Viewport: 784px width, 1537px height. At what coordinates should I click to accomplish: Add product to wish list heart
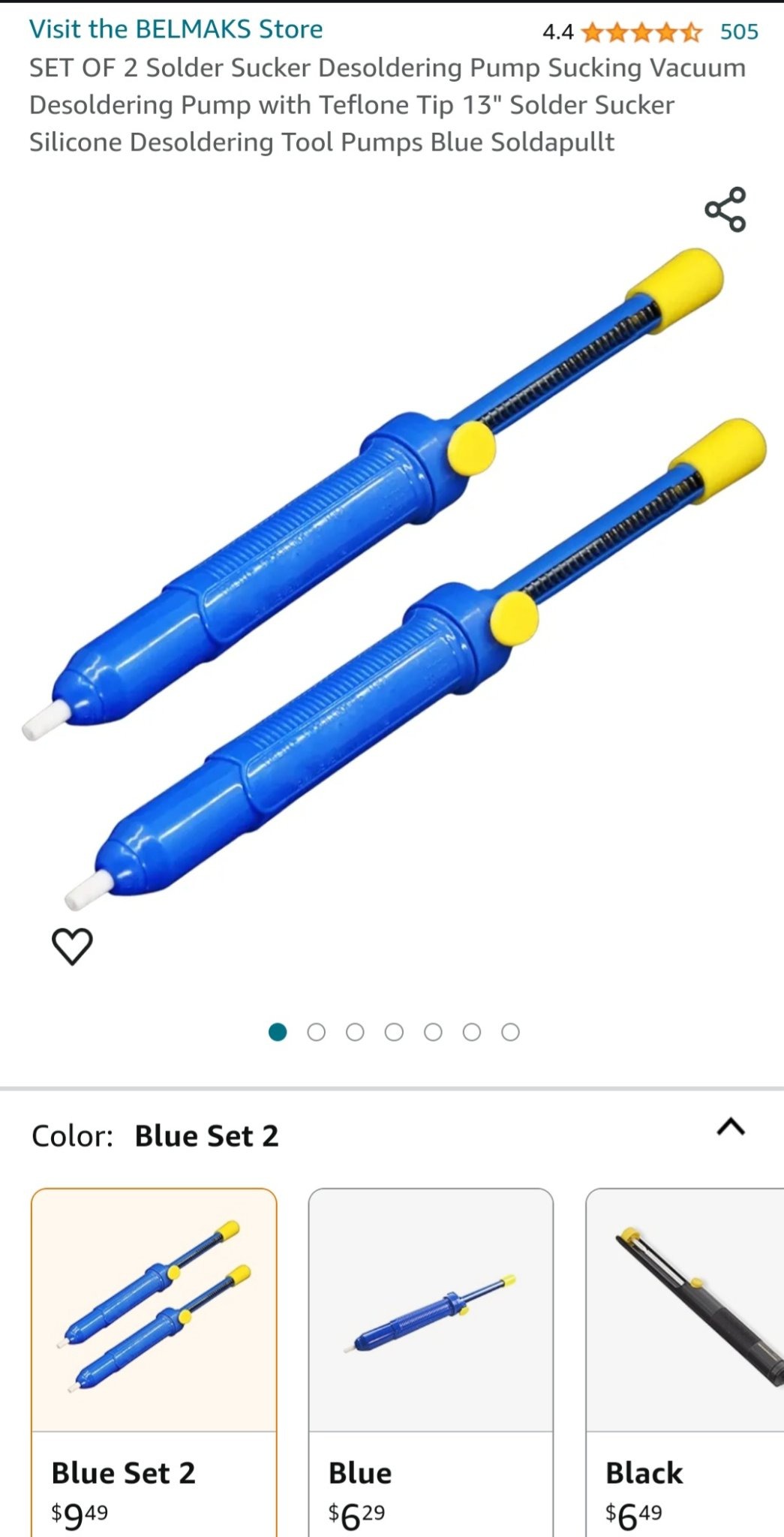click(x=72, y=946)
